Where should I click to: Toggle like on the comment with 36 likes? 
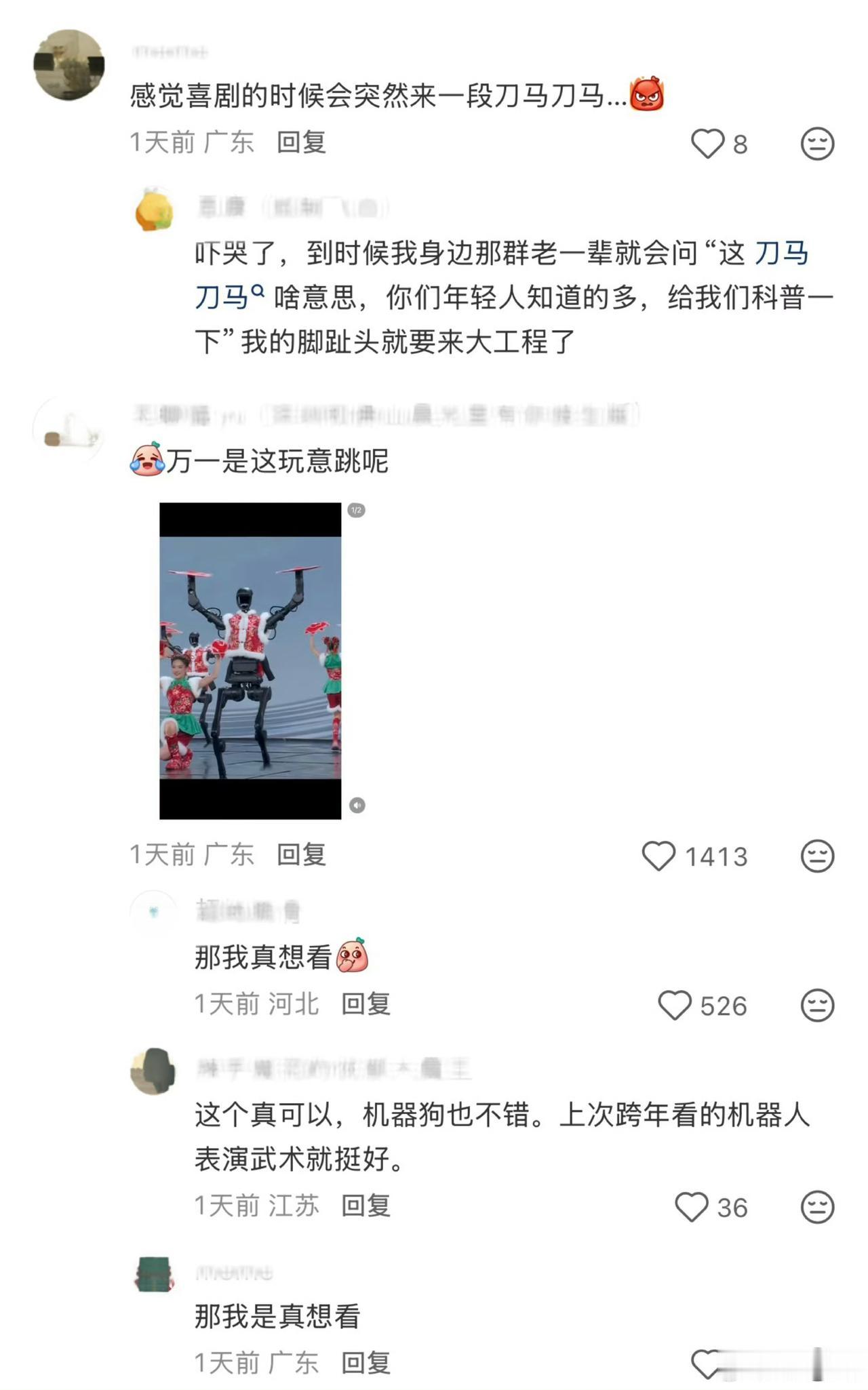(692, 1206)
